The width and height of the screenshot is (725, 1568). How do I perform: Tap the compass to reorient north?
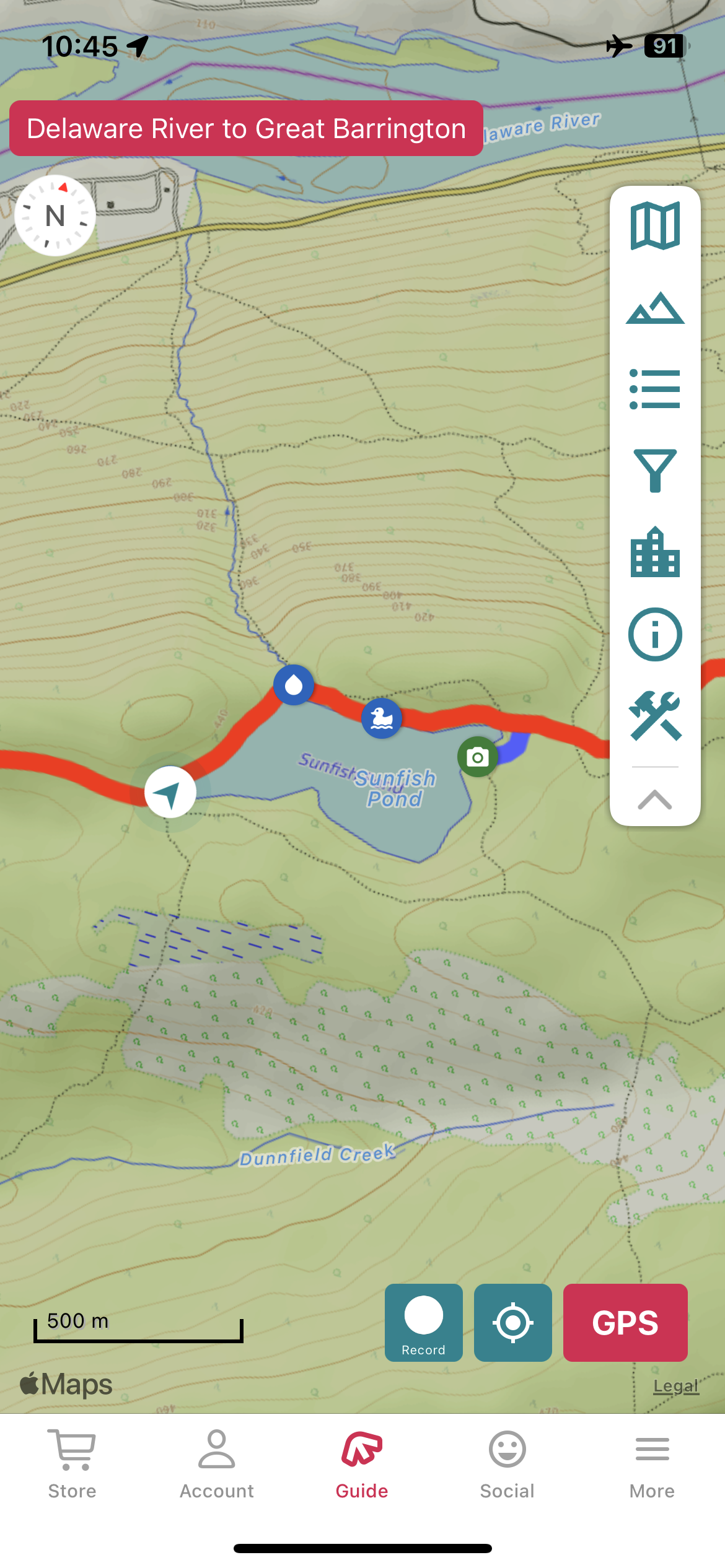point(55,216)
